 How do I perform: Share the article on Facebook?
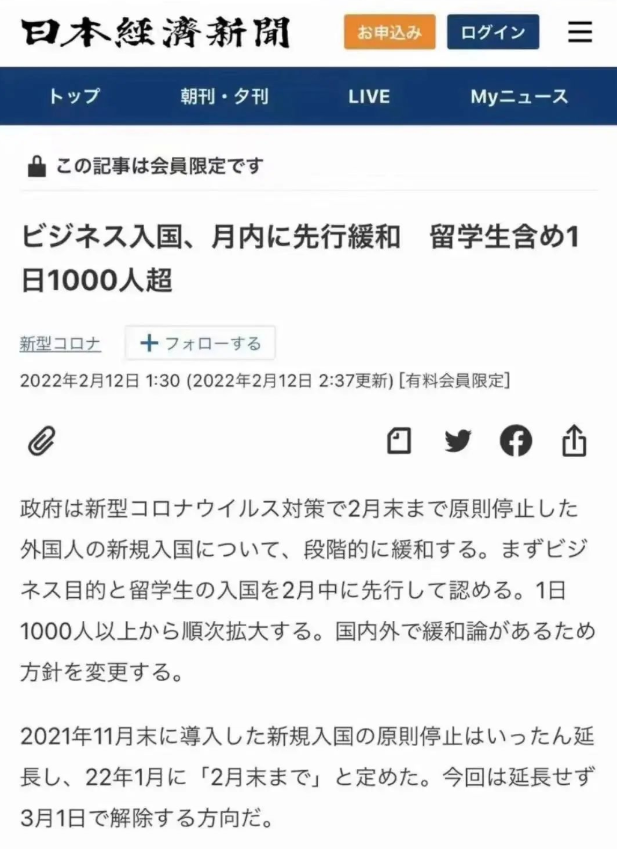point(516,441)
